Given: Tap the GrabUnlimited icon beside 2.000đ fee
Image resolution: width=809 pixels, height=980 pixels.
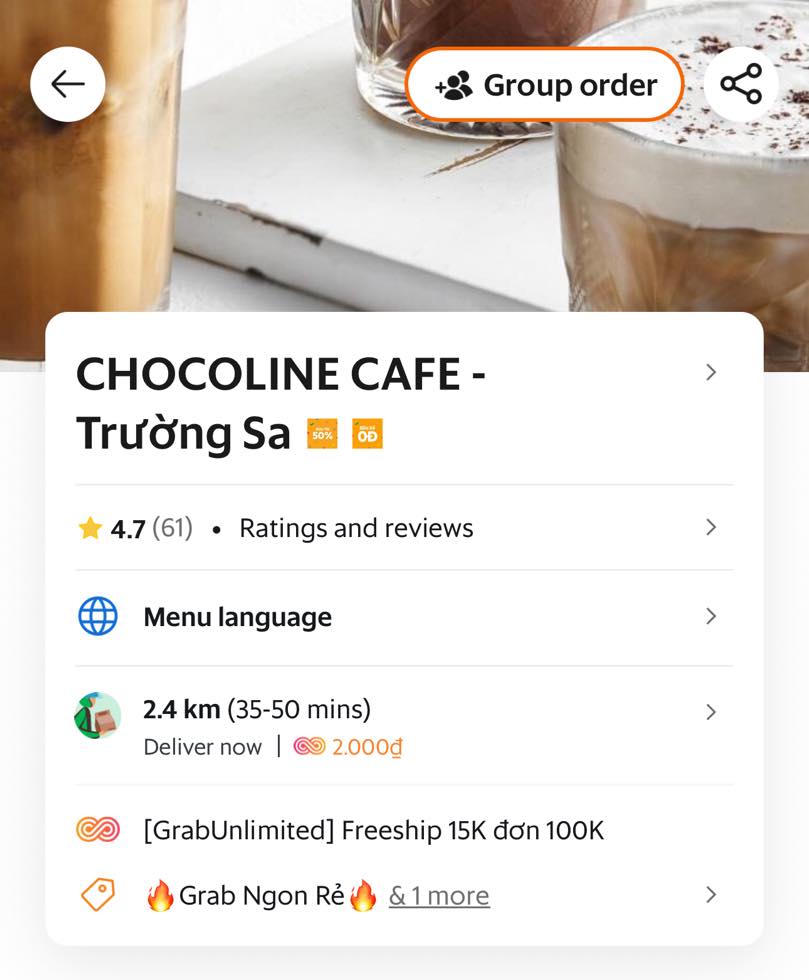Looking at the screenshot, I should coord(311,746).
